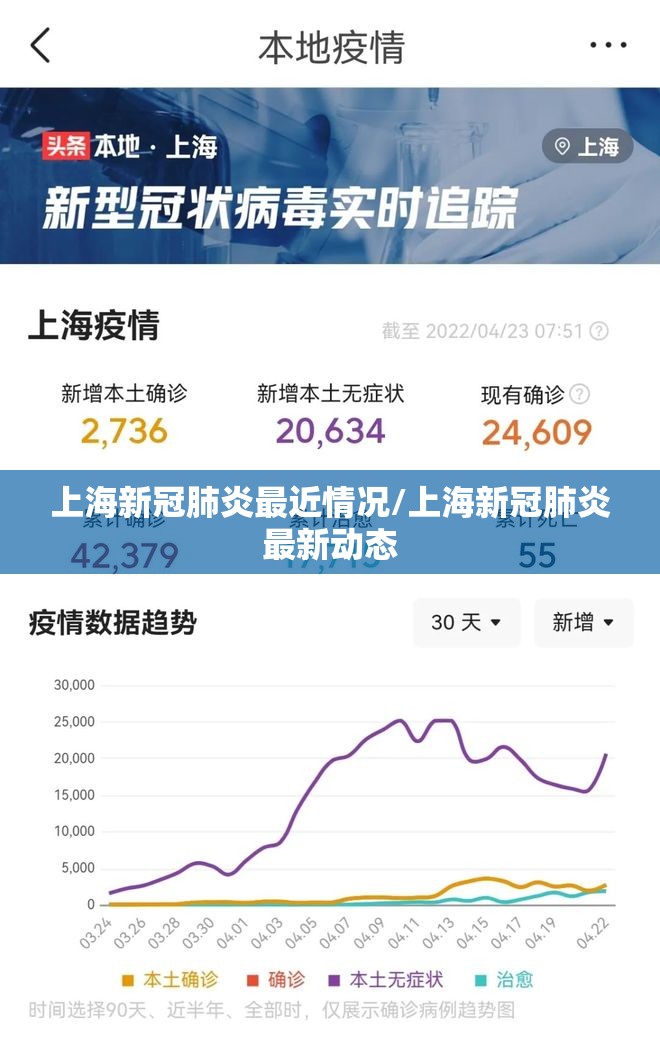Tap the help icon next to 现有确诊
This screenshot has width=660, height=1045.
click(579, 394)
